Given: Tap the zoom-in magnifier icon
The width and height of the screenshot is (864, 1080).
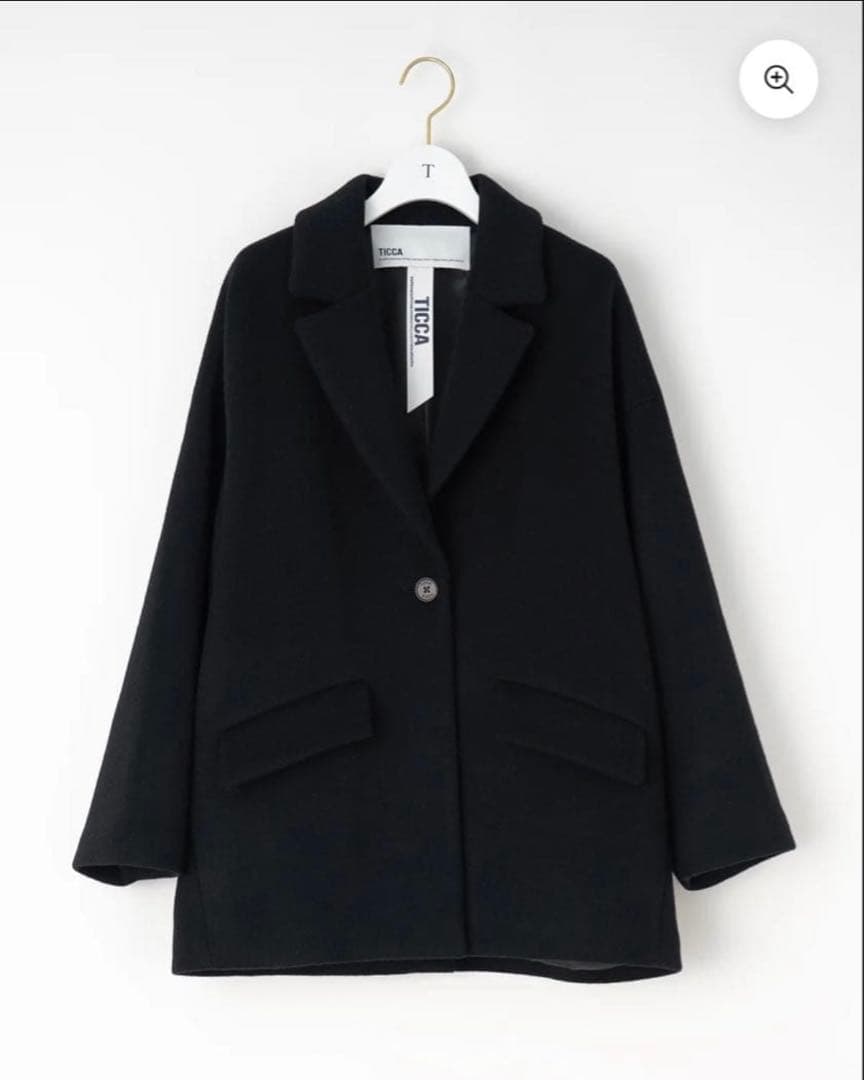Looking at the screenshot, I should tap(778, 80).
